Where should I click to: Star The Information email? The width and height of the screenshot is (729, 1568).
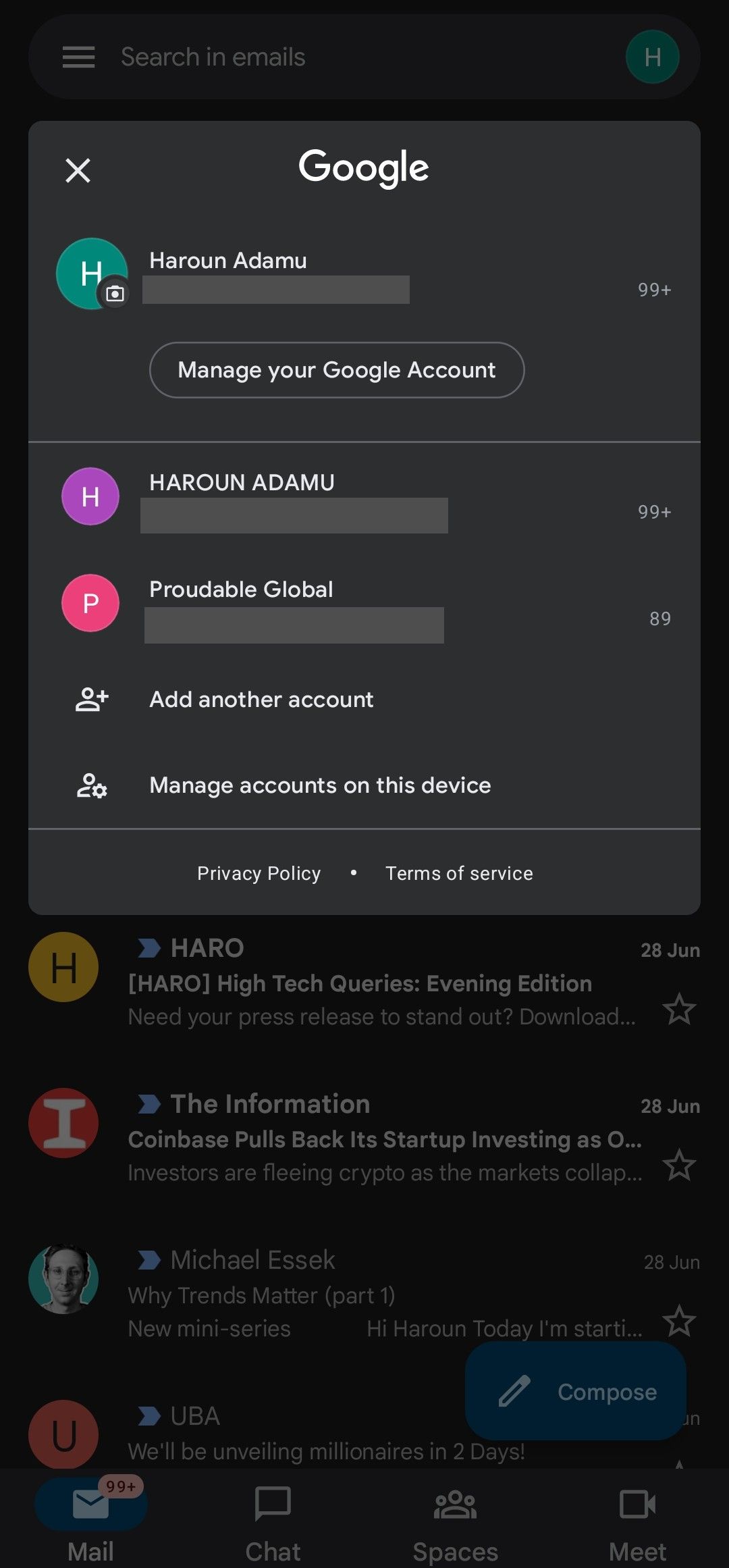pos(678,1166)
